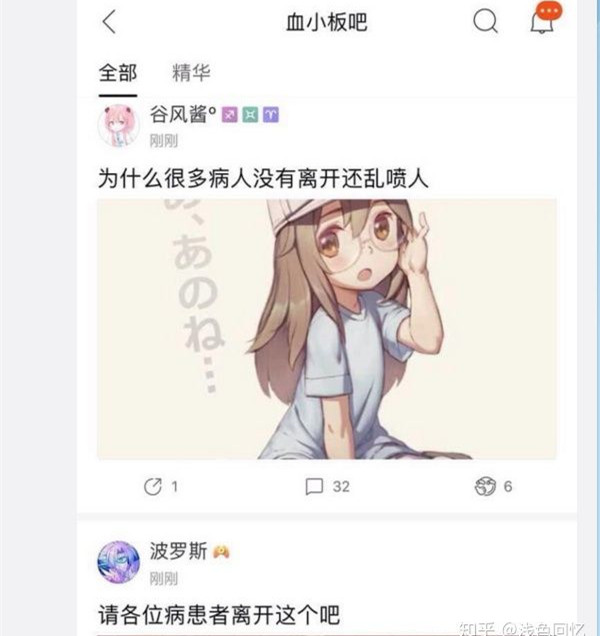Open 谷风酱's profile avatar
The image size is (600, 636).
pos(118,125)
